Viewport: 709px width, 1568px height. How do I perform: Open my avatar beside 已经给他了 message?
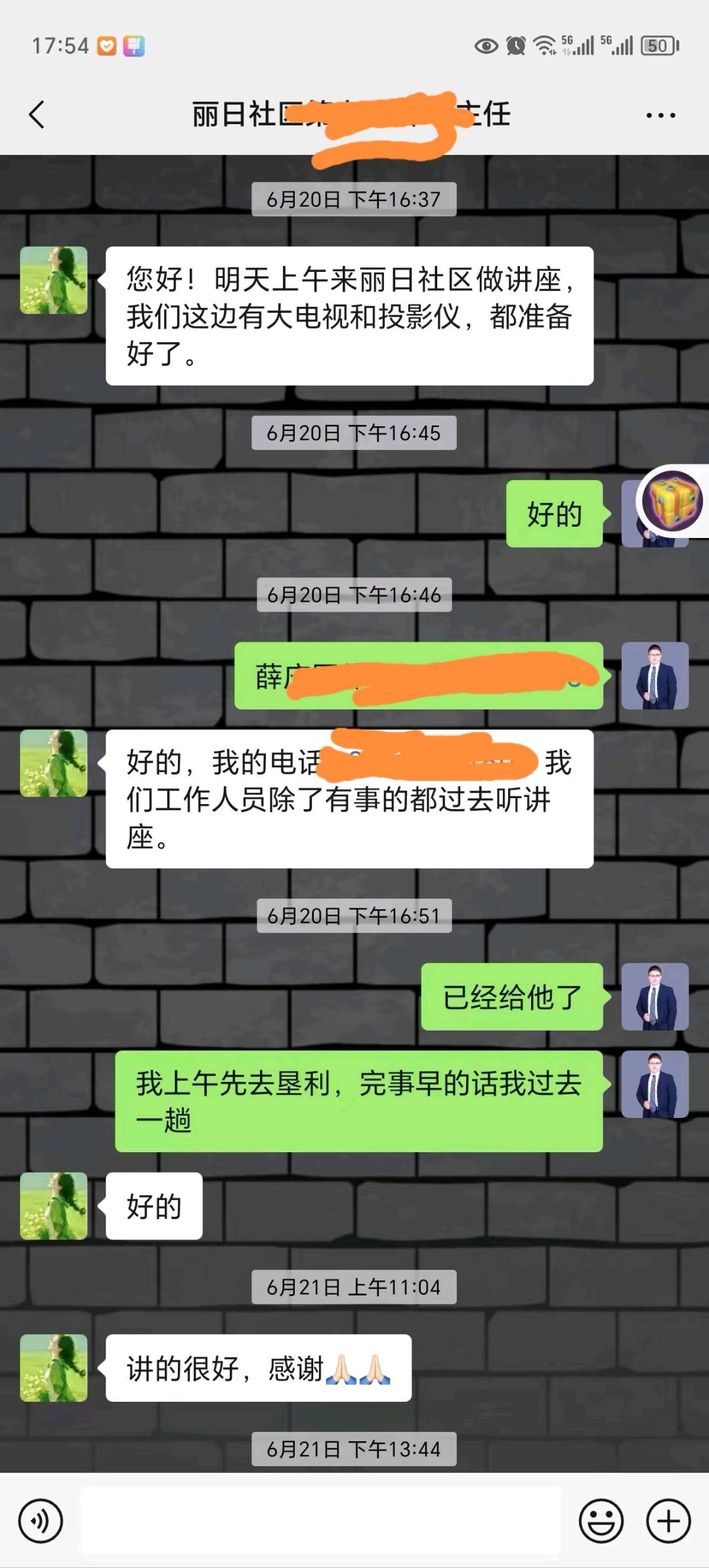click(655, 997)
